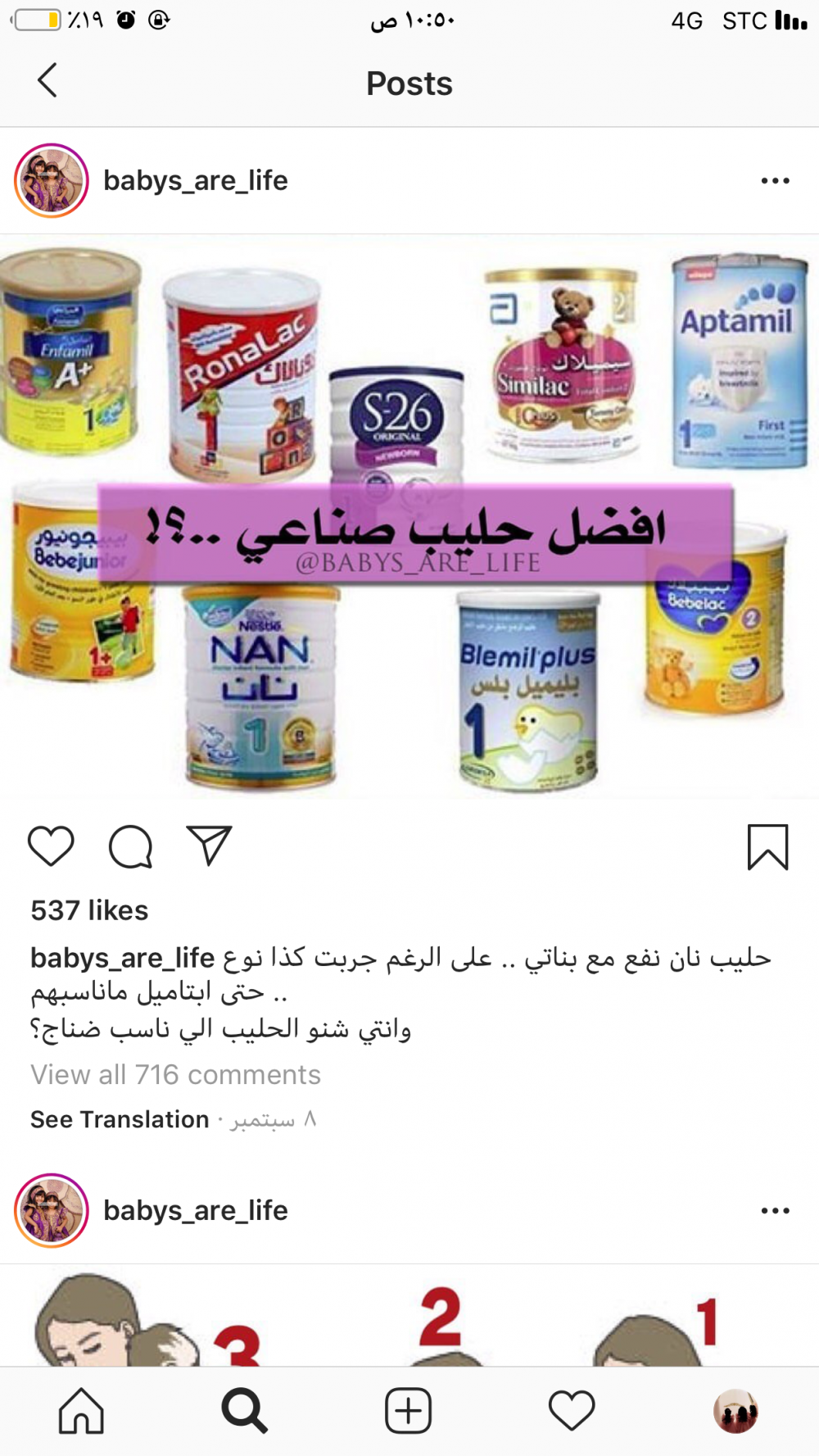Image resolution: width=819 pixels, height=1456 pixels.
Task: Open babys_are_life profile from the first post header
Action: pyautogui.click(x=195, y=180)
